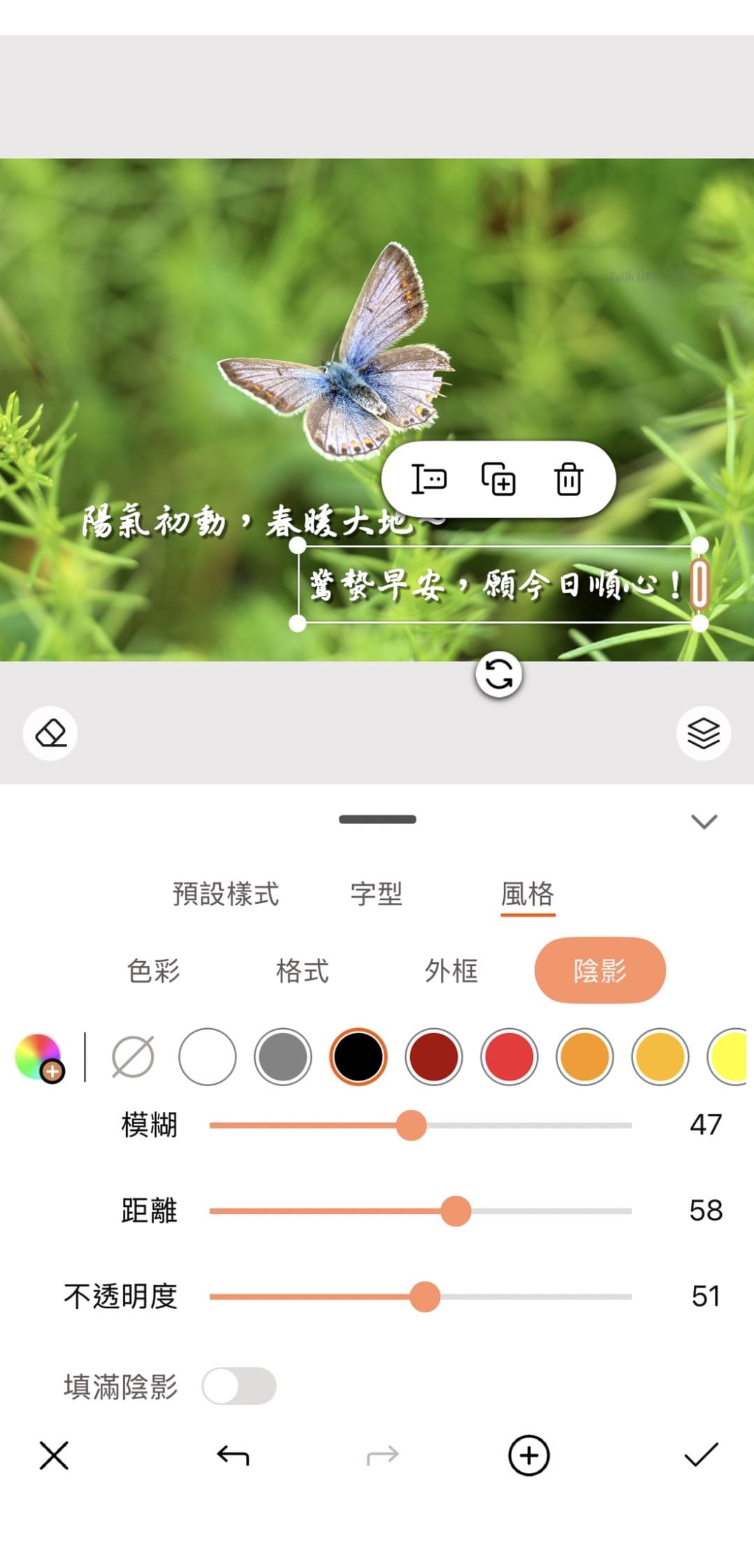Open the Layers panel icon
Image resolution: width=754 pixels, height=1568 pixels.
703,733
